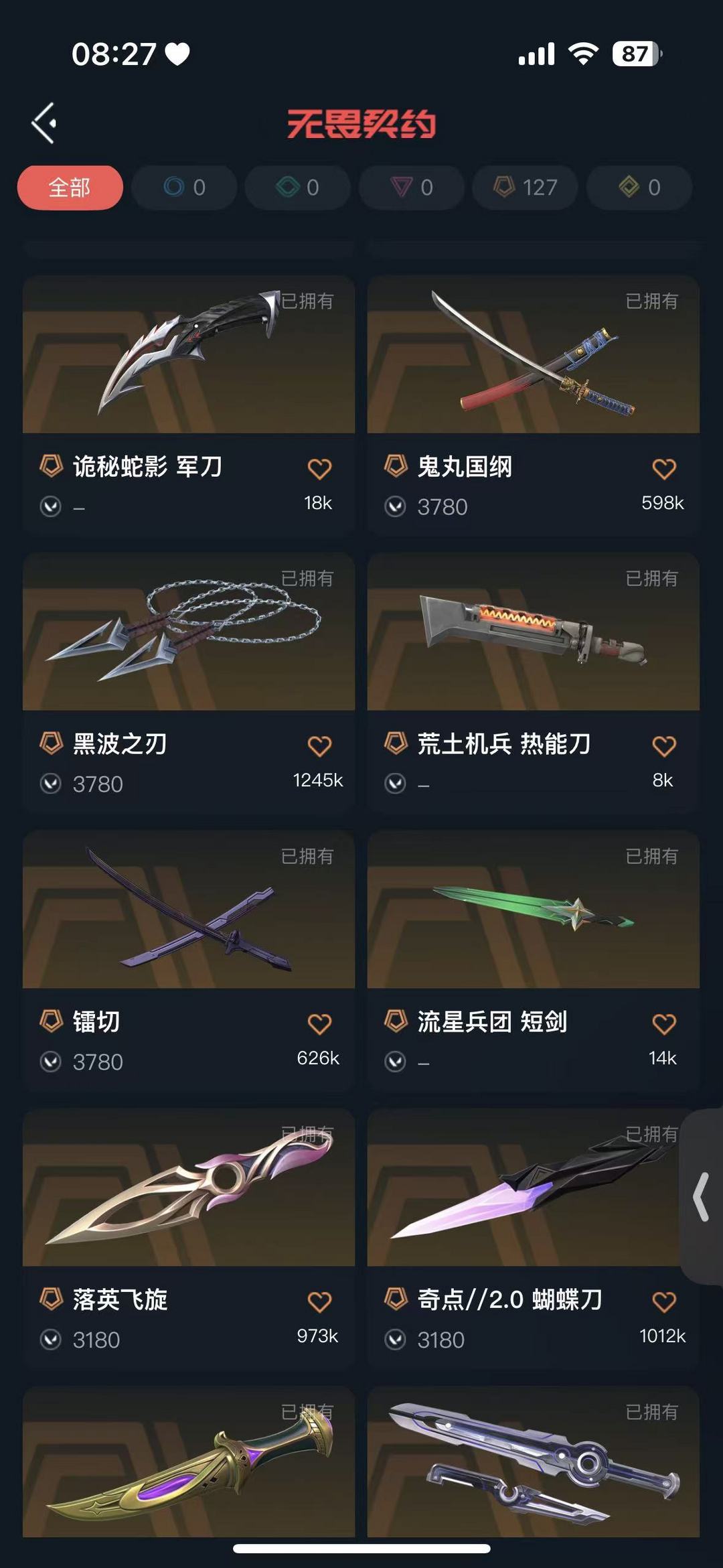This screenshot has width=723, height=1568.
Task: Select the green diamond tier filter
Action: click(x=298, y=188)
